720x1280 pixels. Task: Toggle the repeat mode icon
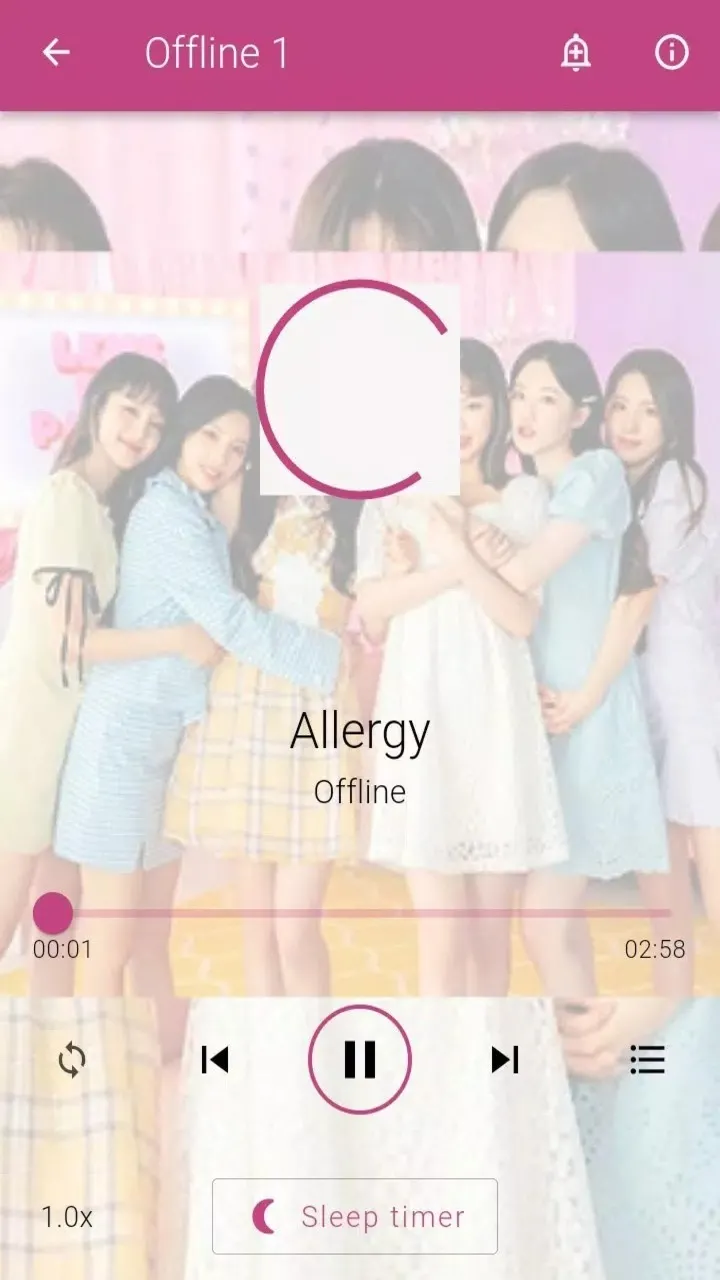(72, 1060)
